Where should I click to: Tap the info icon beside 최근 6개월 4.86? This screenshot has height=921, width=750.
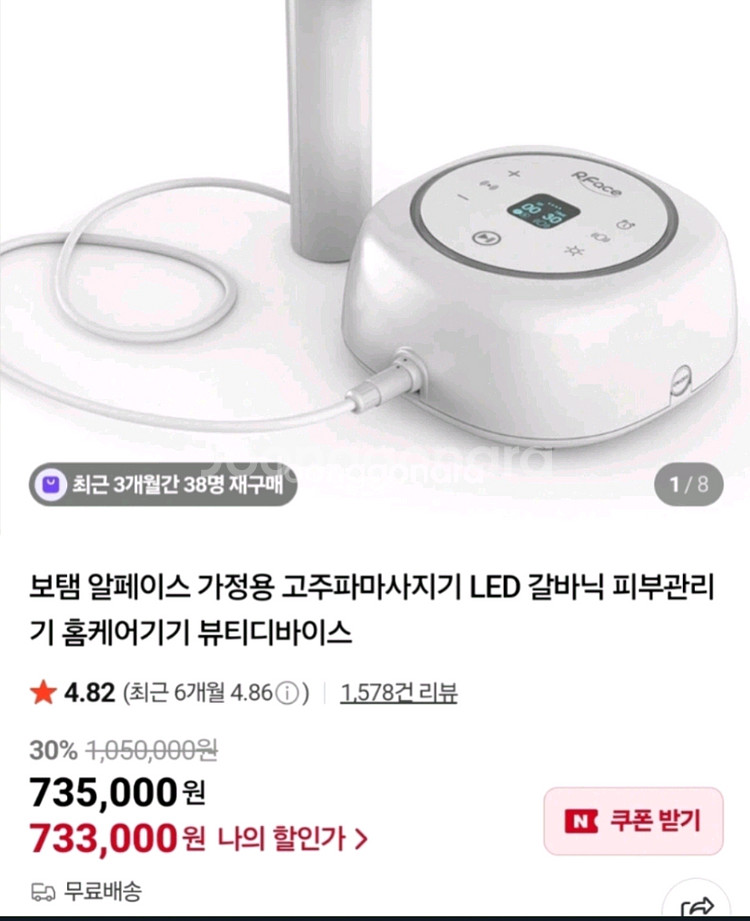tap(288, 692)
